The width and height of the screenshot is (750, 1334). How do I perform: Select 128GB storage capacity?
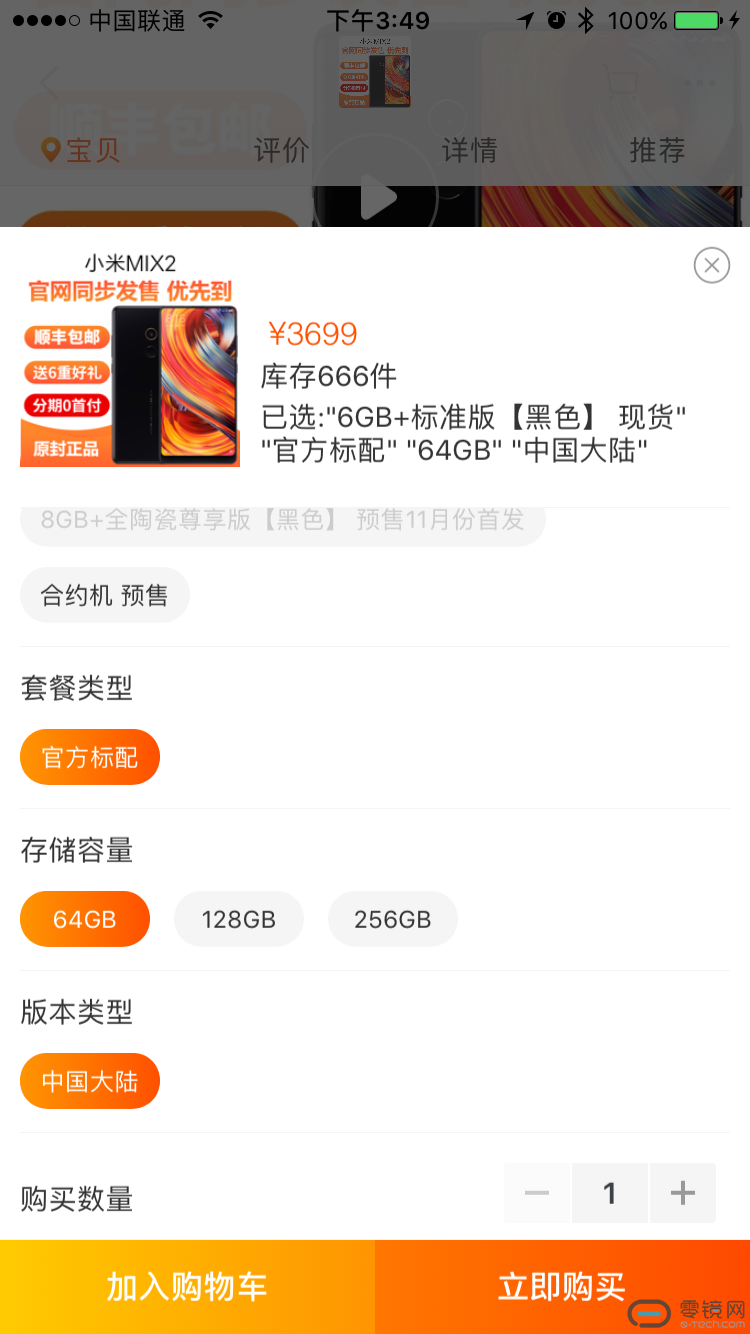[238, 919]
